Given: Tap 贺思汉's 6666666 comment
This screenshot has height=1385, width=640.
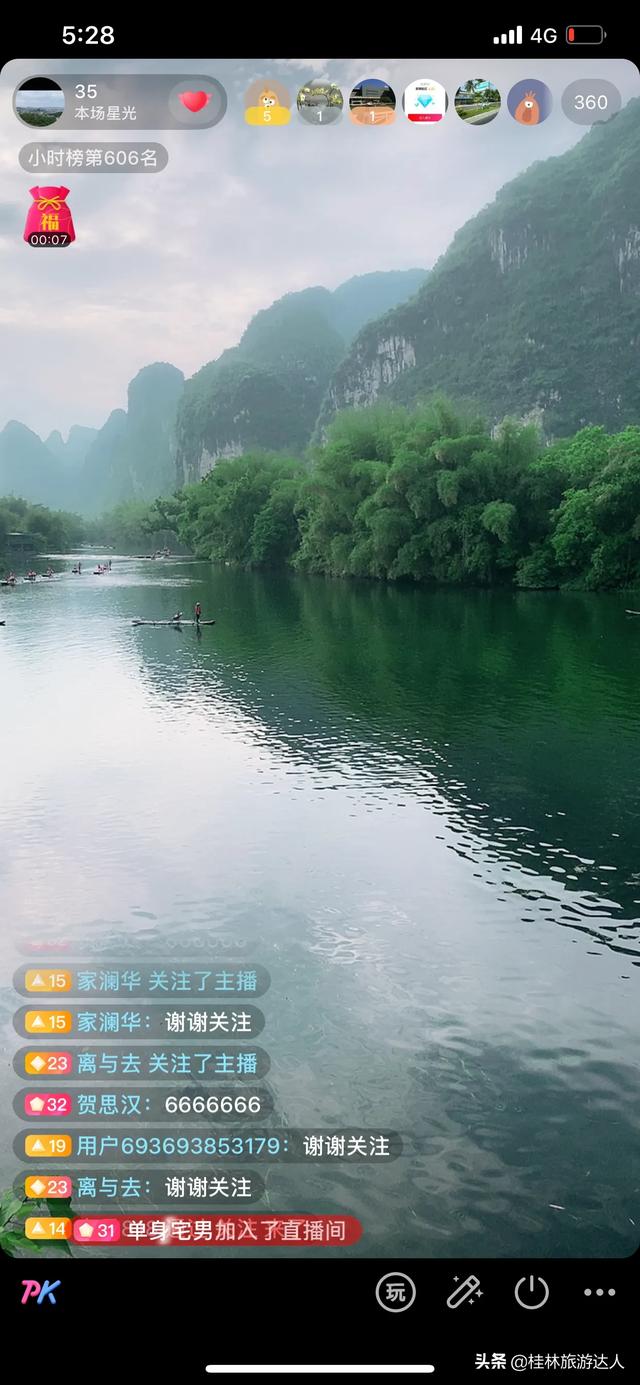Looking at the screenshot, I should pyautogui.click(x=141, y=1105).
